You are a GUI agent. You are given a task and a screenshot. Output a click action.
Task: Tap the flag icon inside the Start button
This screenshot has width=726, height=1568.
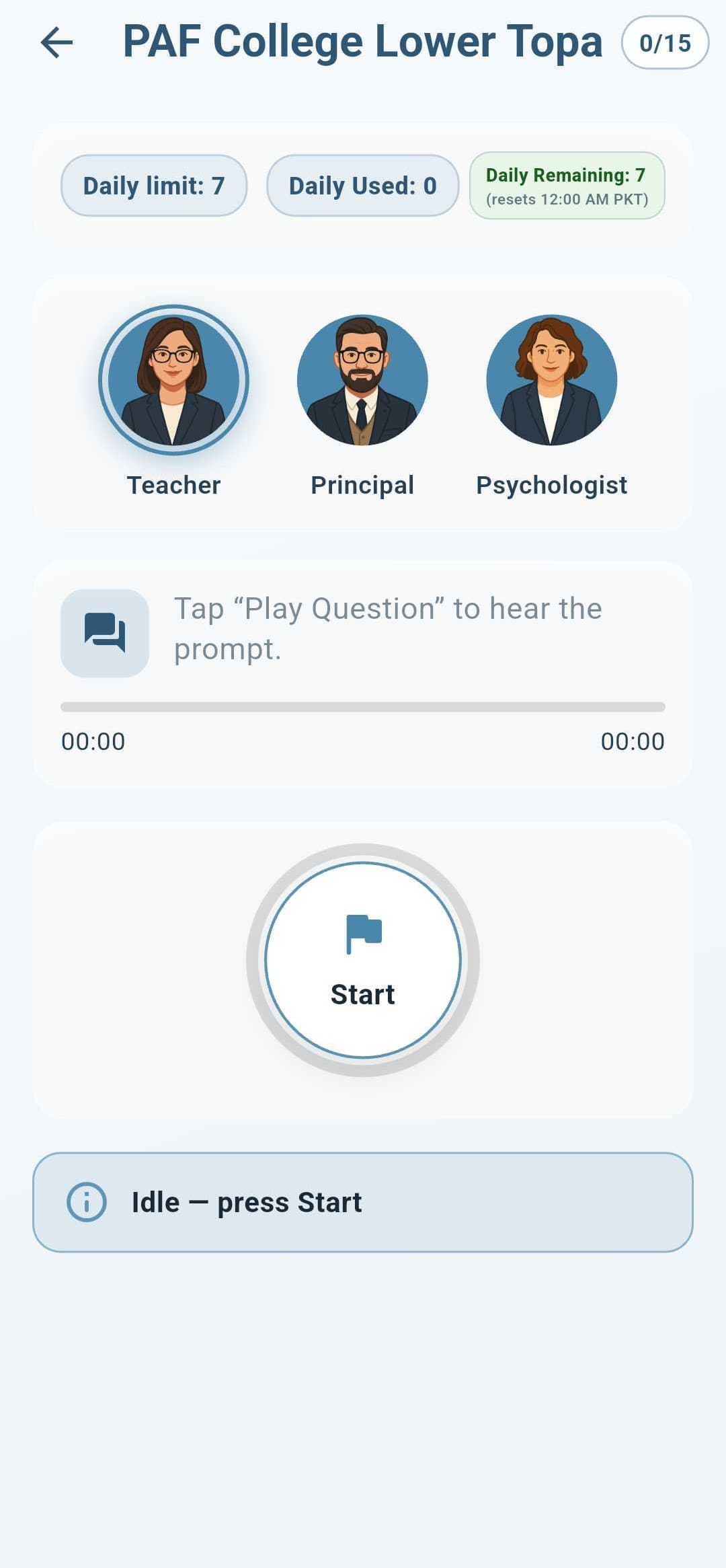pyautogui.click(x=363, y=935)
